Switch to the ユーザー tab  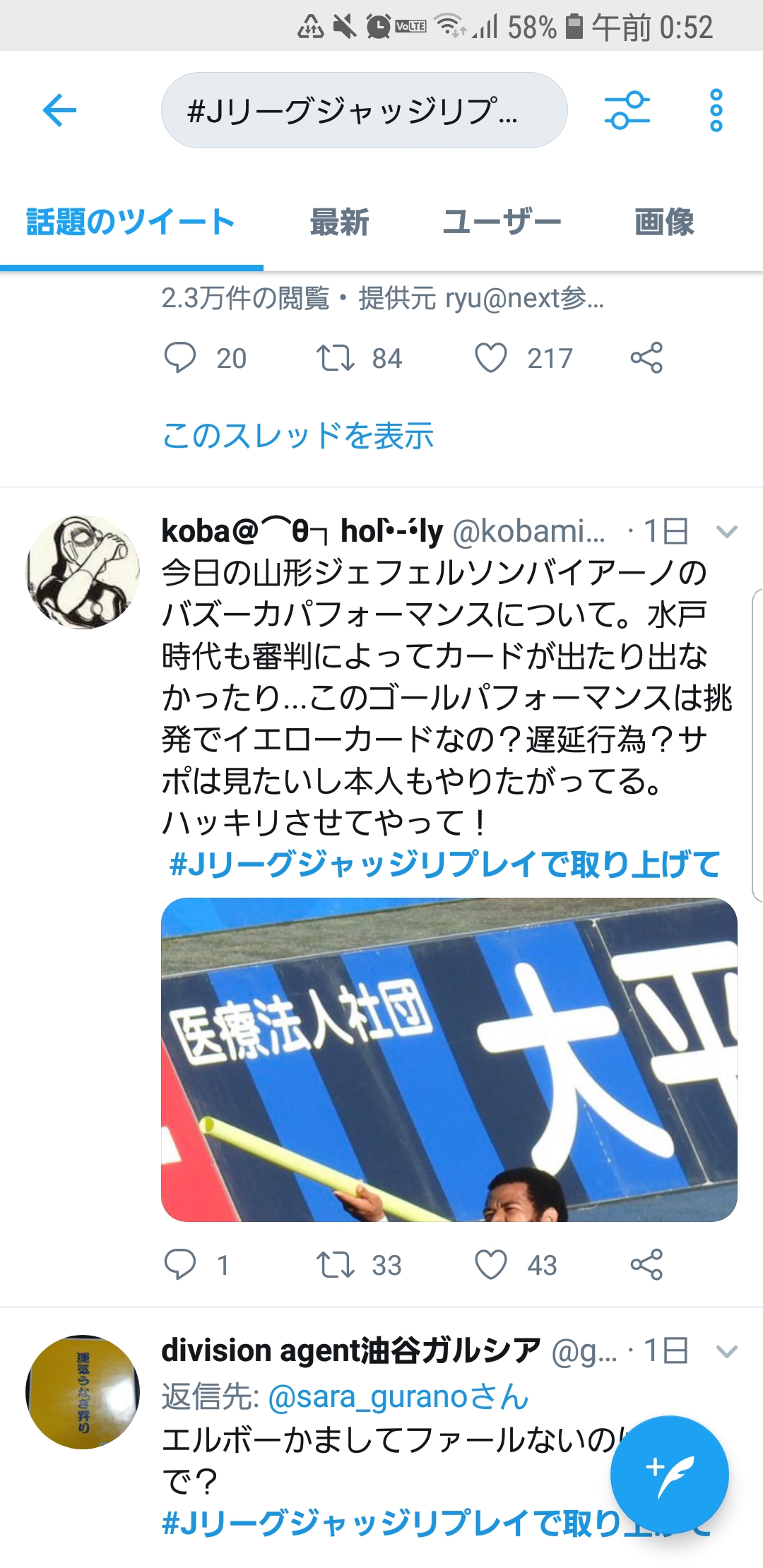[x=502, y=222]
